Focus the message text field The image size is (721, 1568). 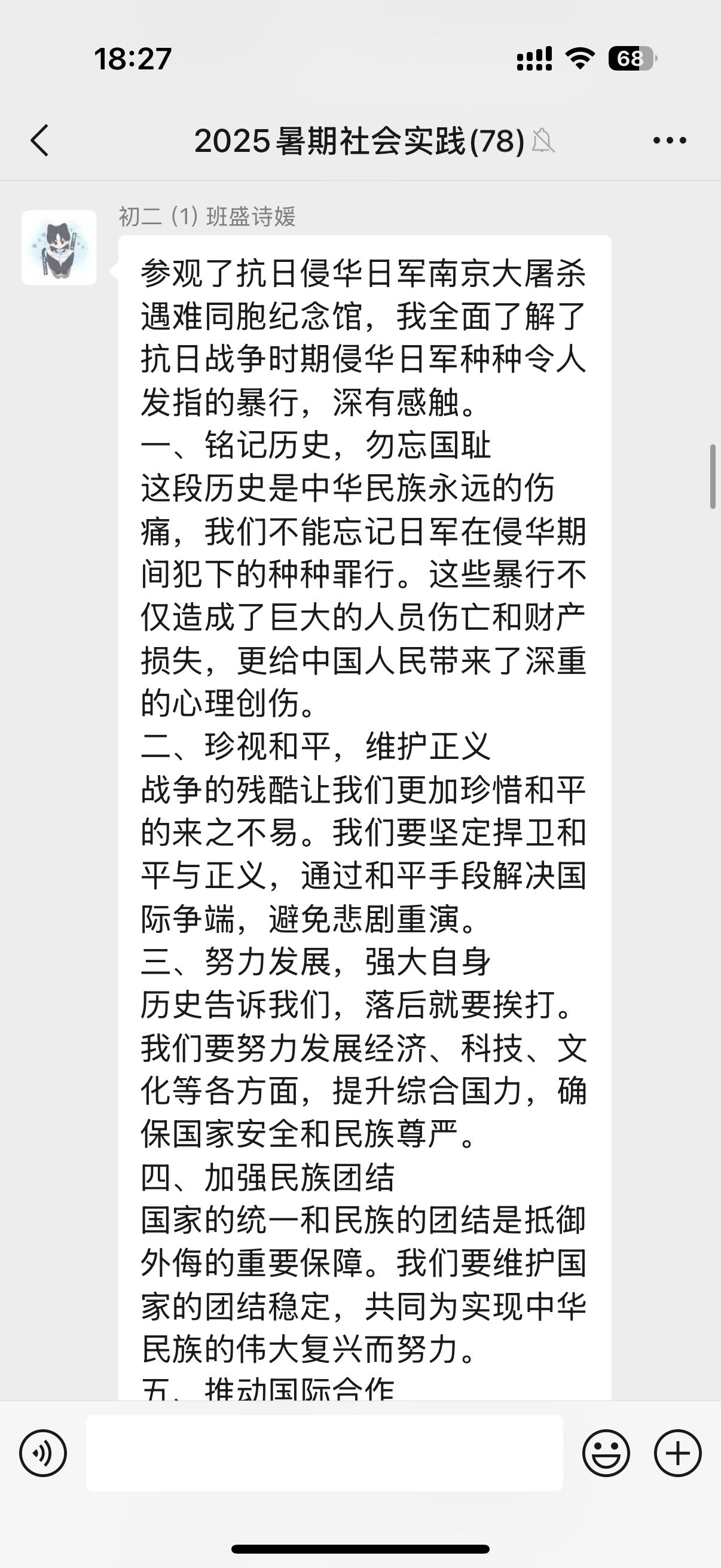324,1453
